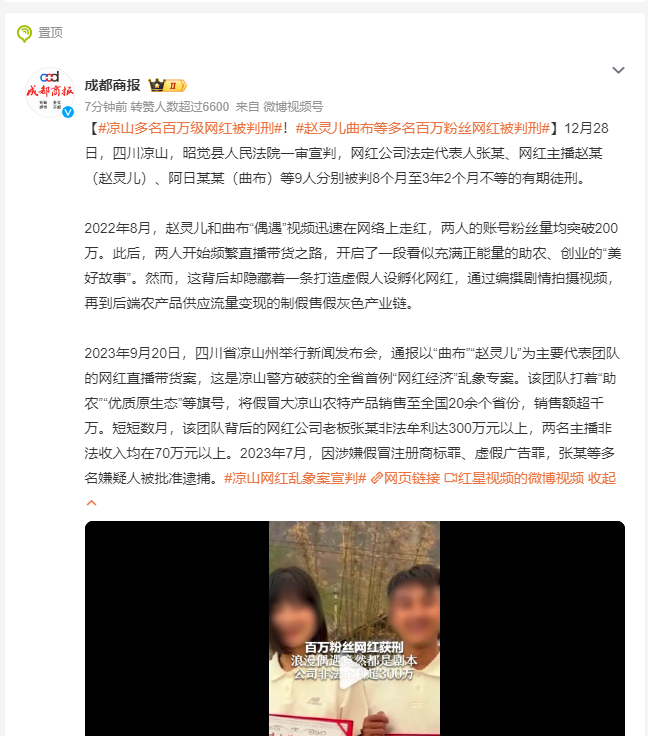Open hashtag #凉山多名百万级网红被判刑#

tap(187, 128)
